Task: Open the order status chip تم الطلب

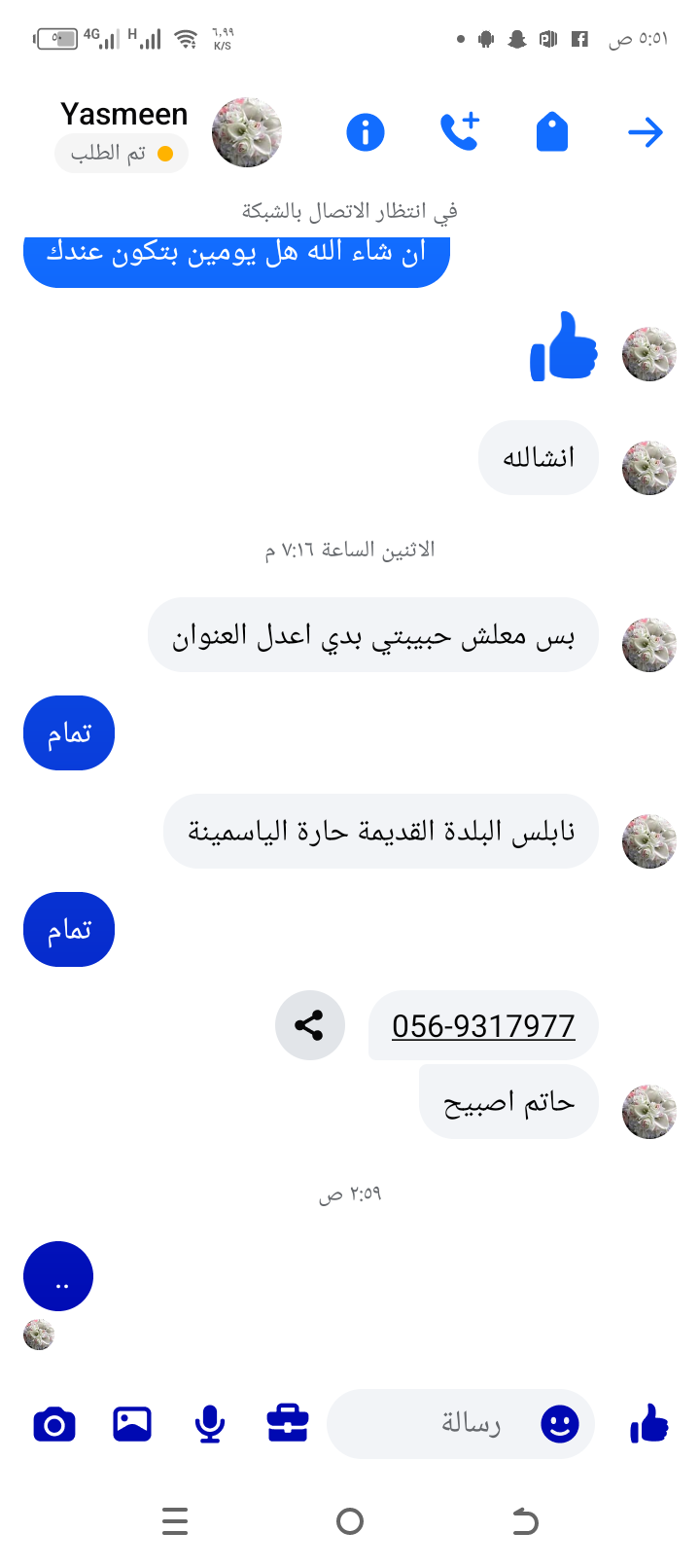Action: [x=122, y=154]
